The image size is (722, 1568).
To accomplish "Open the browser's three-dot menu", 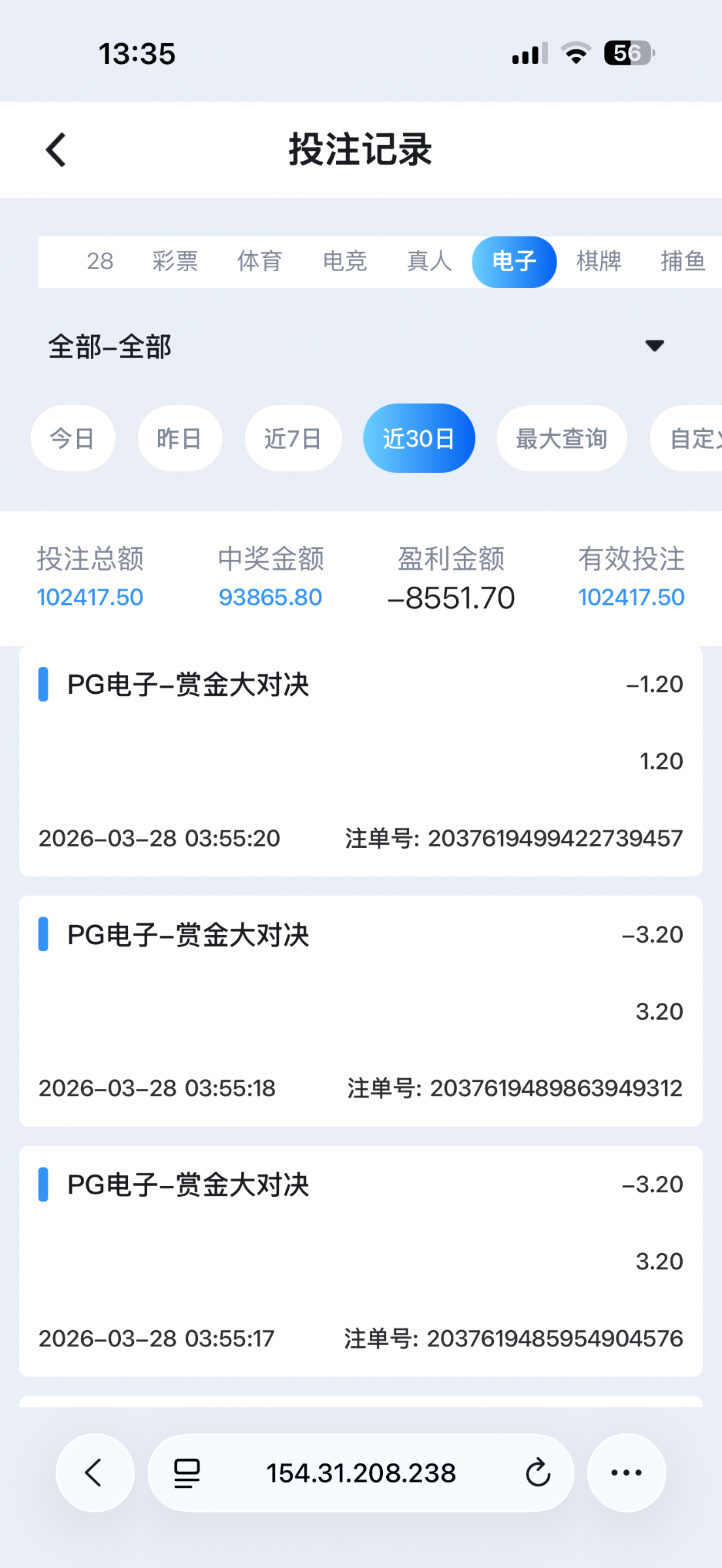I will [626, 1473].
